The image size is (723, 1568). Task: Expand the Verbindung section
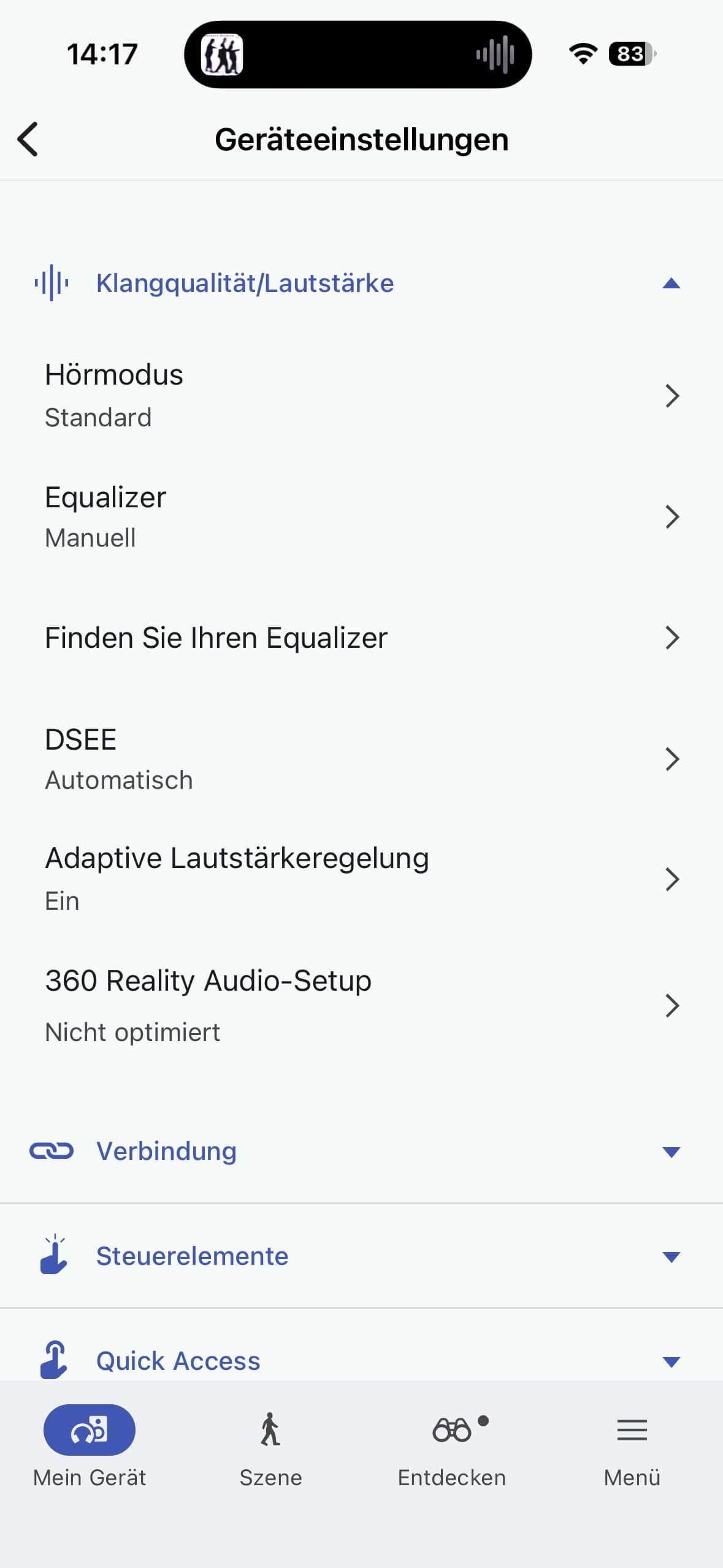(x=361, y=1151)
